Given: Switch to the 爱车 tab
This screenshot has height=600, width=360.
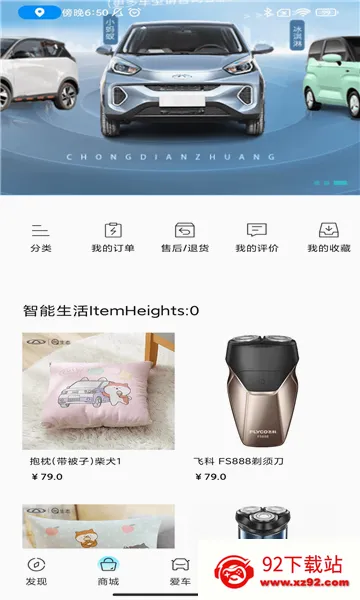Looking at the screenshot, I should [x=180, y=572].
